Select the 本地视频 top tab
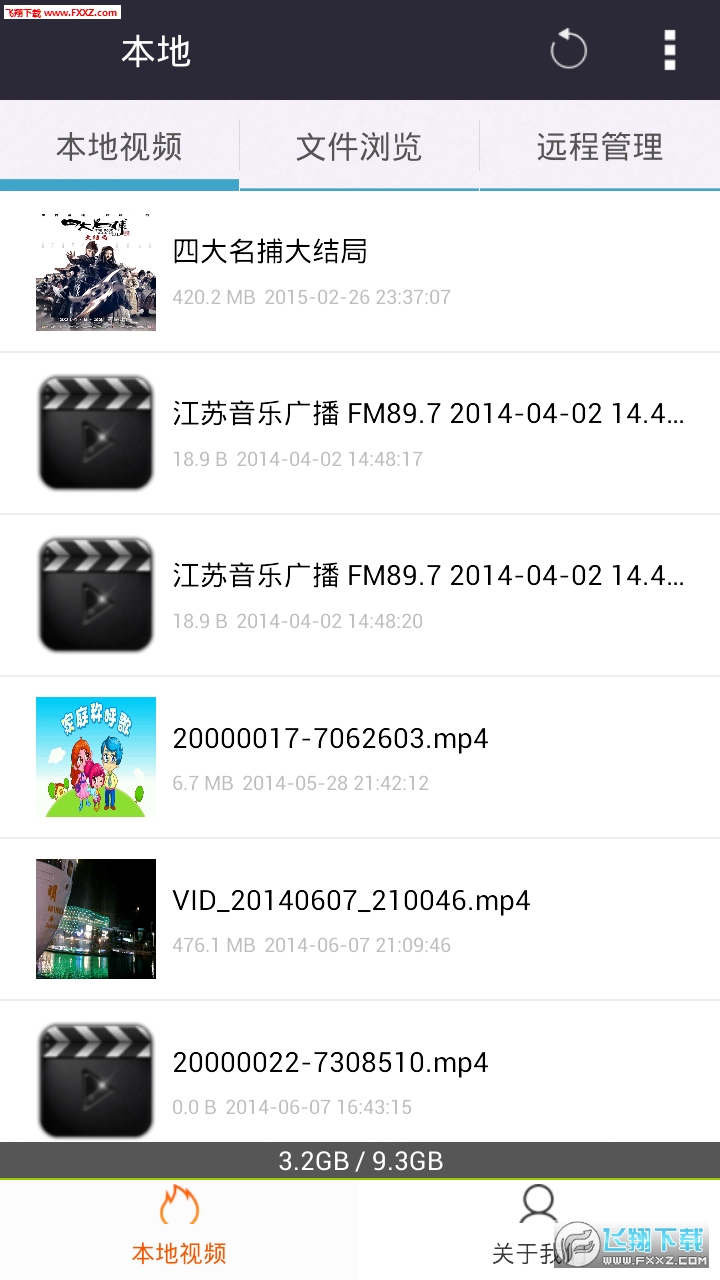The height and width of the screenshot is (1280, 720). [119, 147]
